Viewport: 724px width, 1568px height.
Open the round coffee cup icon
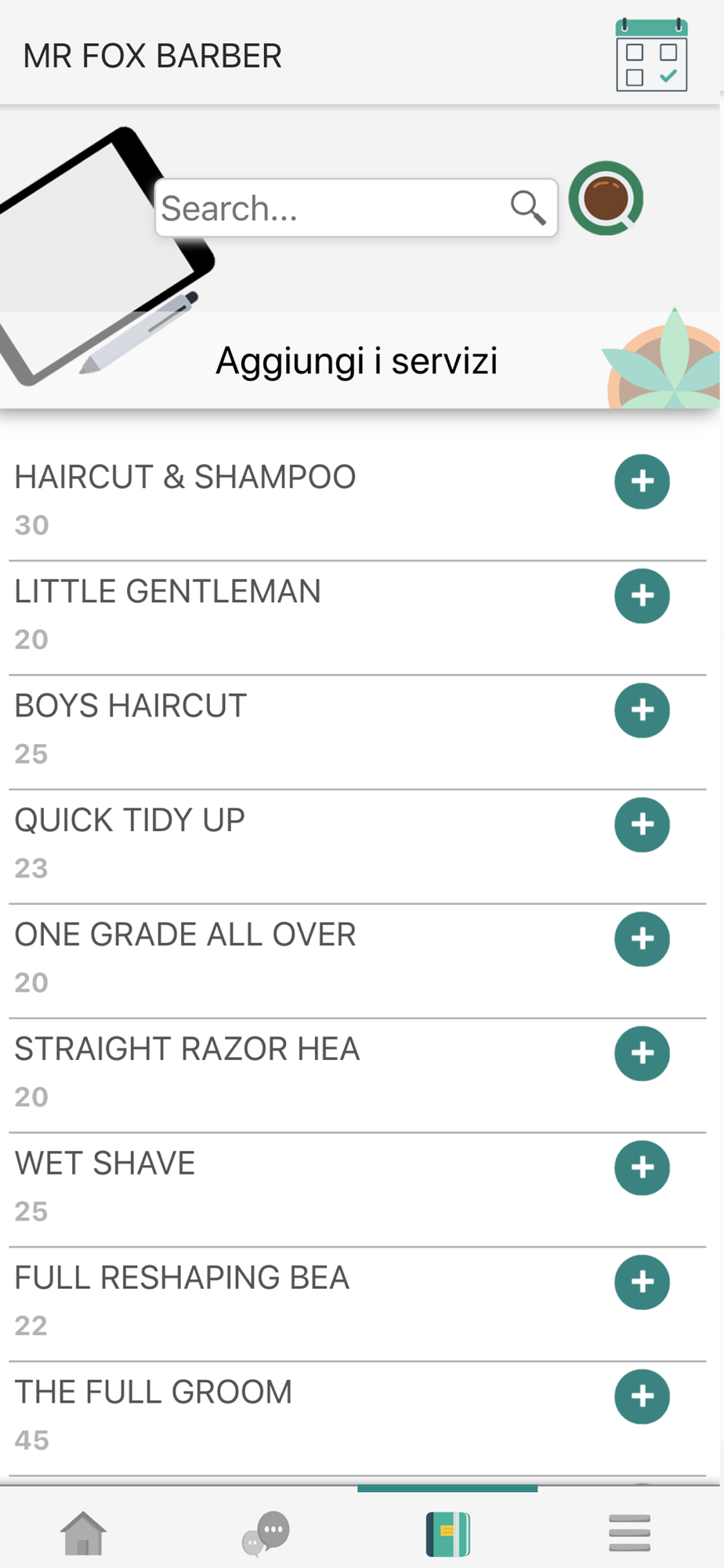606,198
